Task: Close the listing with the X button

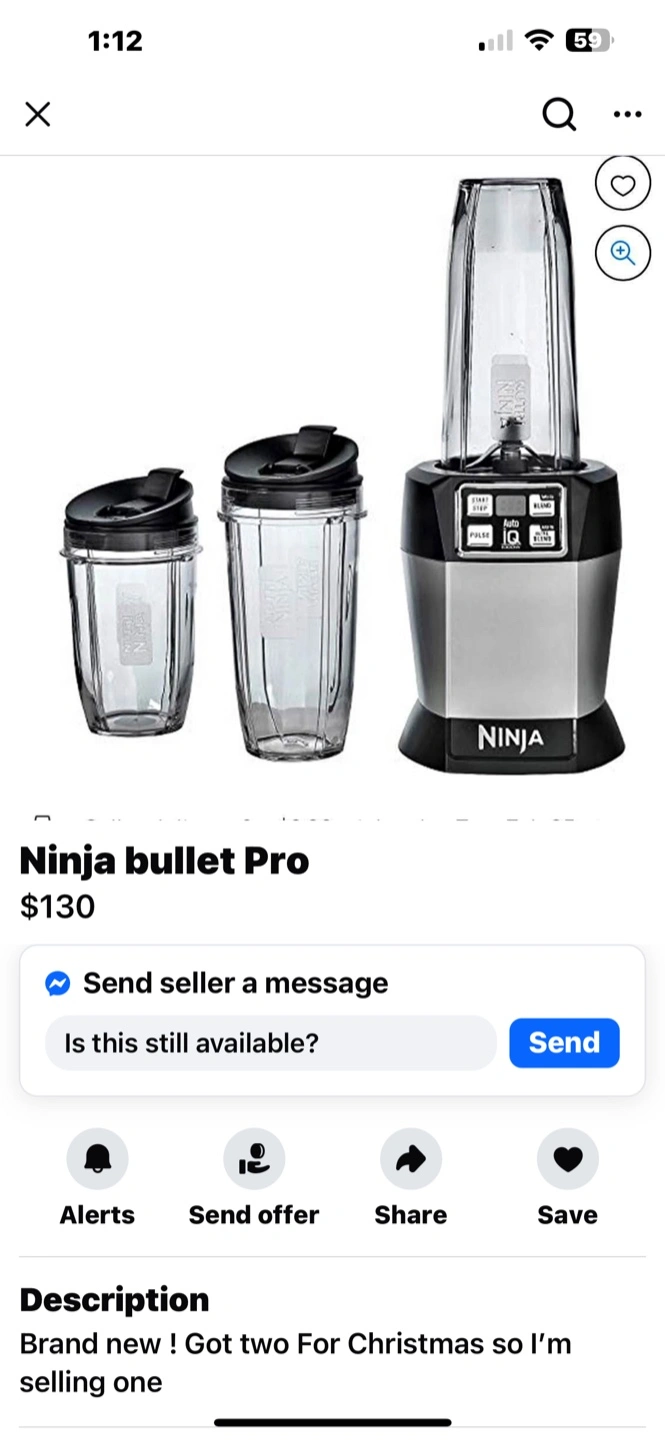Action: tap(37, 115)
